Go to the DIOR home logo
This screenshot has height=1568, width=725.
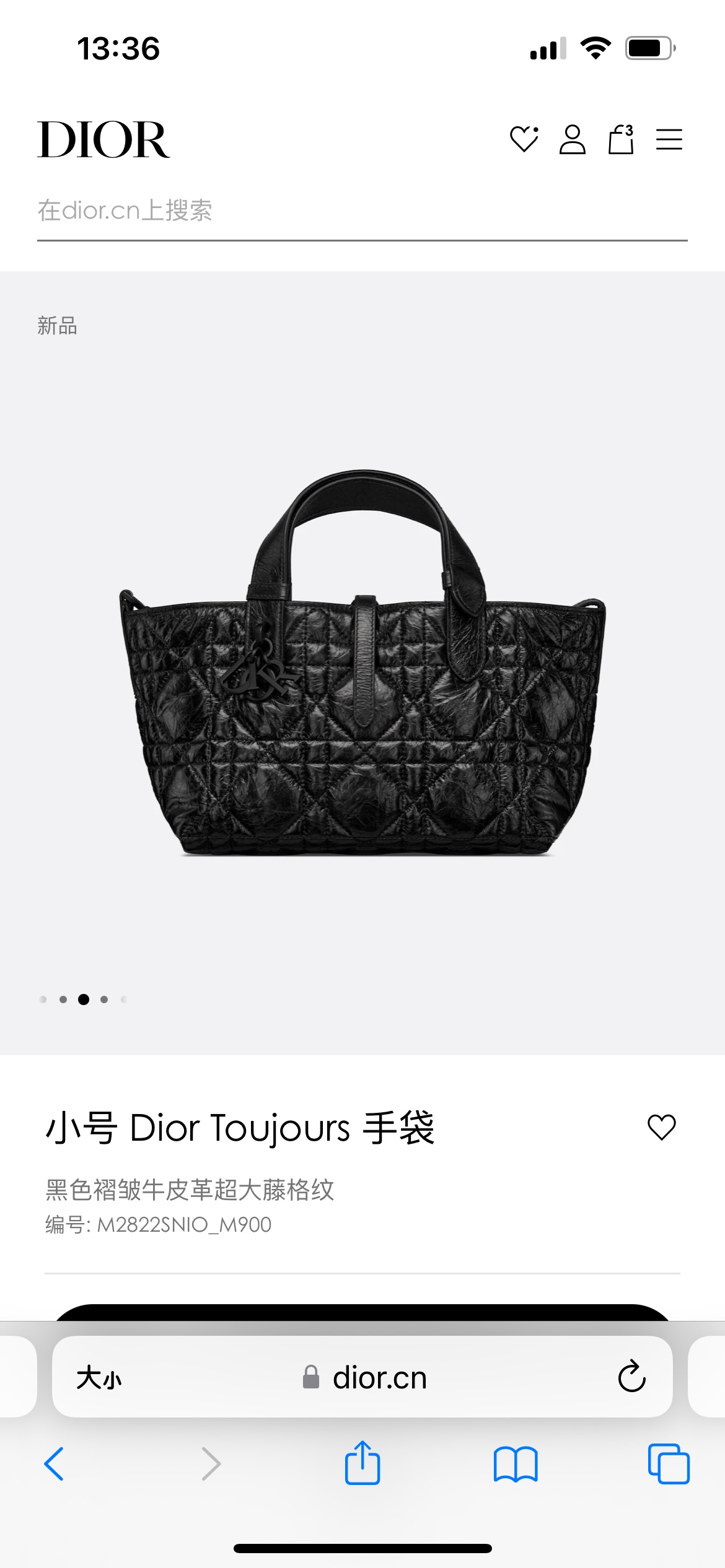[103, 140]
